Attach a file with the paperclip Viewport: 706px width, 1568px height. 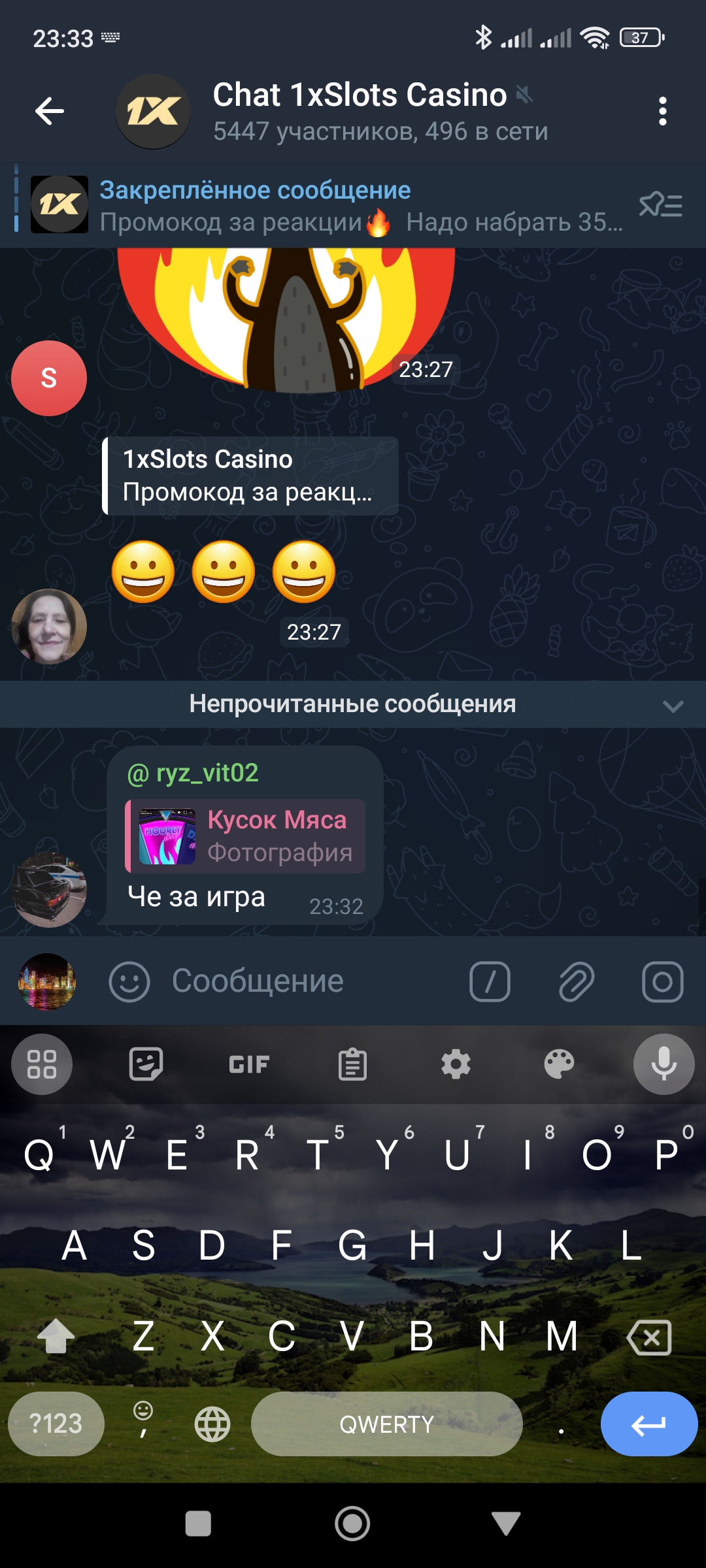[577, 981]
